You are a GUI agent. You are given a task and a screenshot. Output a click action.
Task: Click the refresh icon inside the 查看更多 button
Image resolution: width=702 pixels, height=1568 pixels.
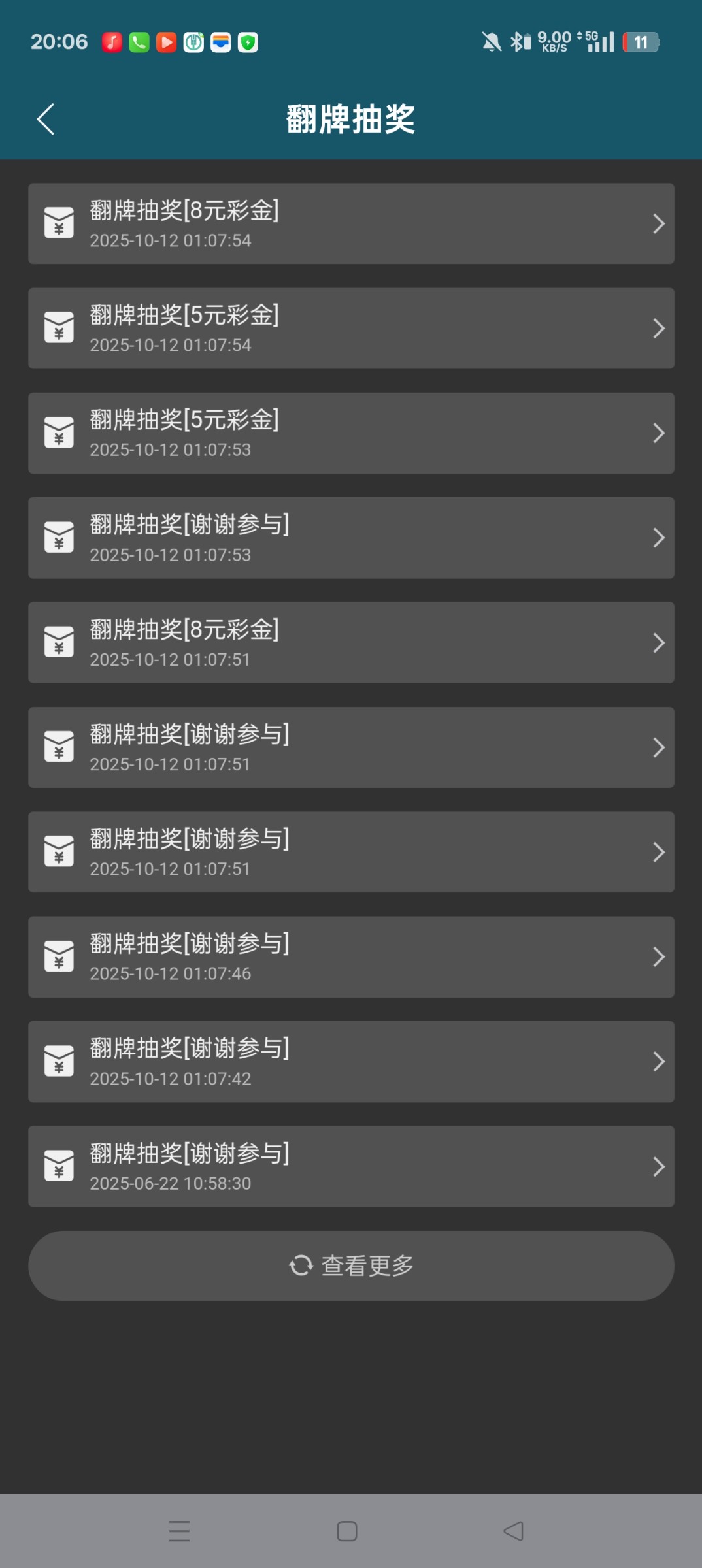[301, 1264]
